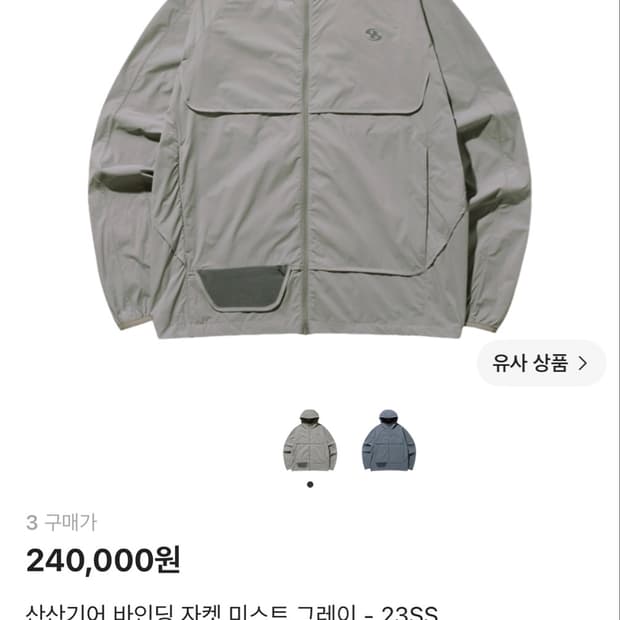Open the 유사 상품 similar items button
The height and width of the screenshot is (620, 620).
click(541, 363)
